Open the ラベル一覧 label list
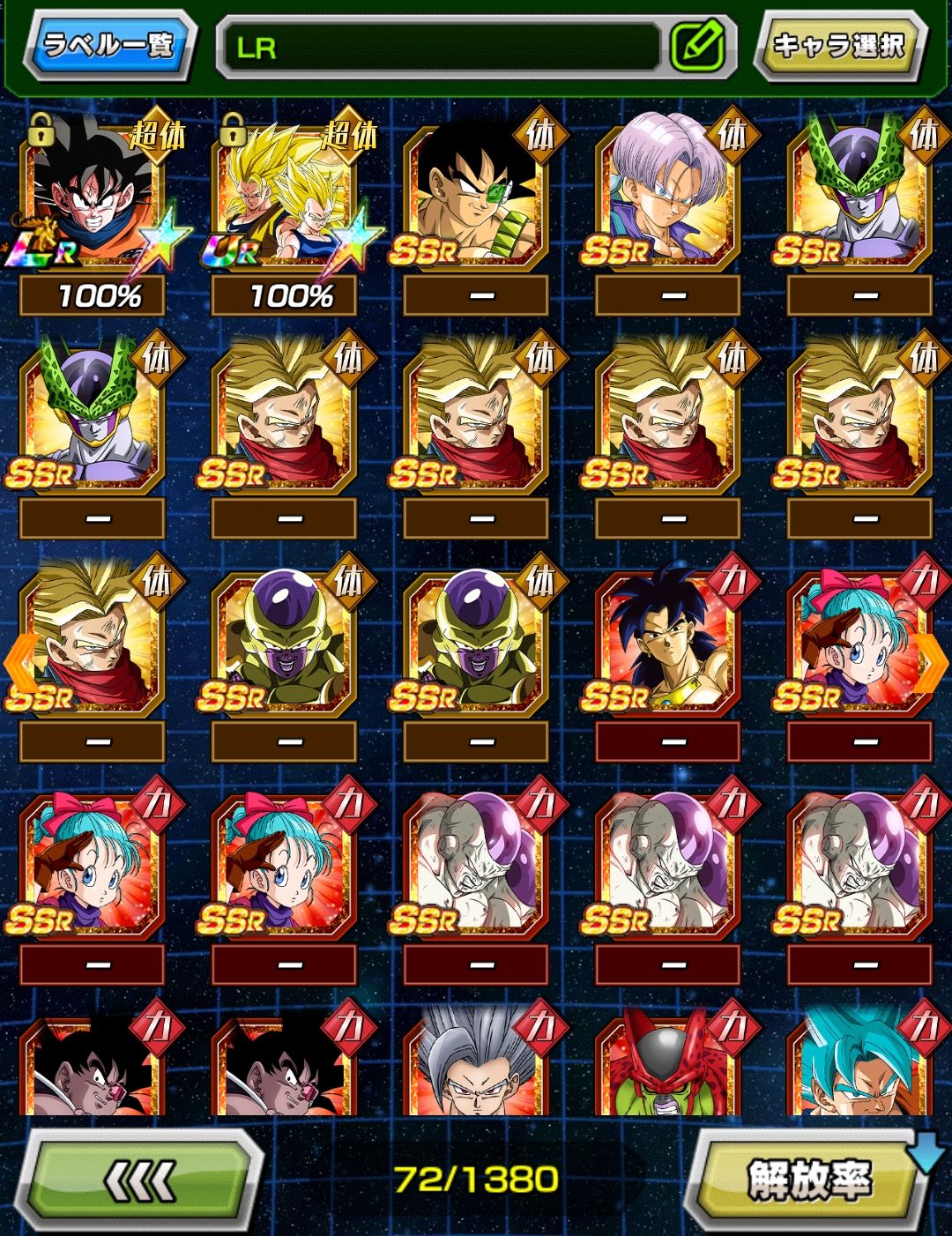 tap(109, 46)
